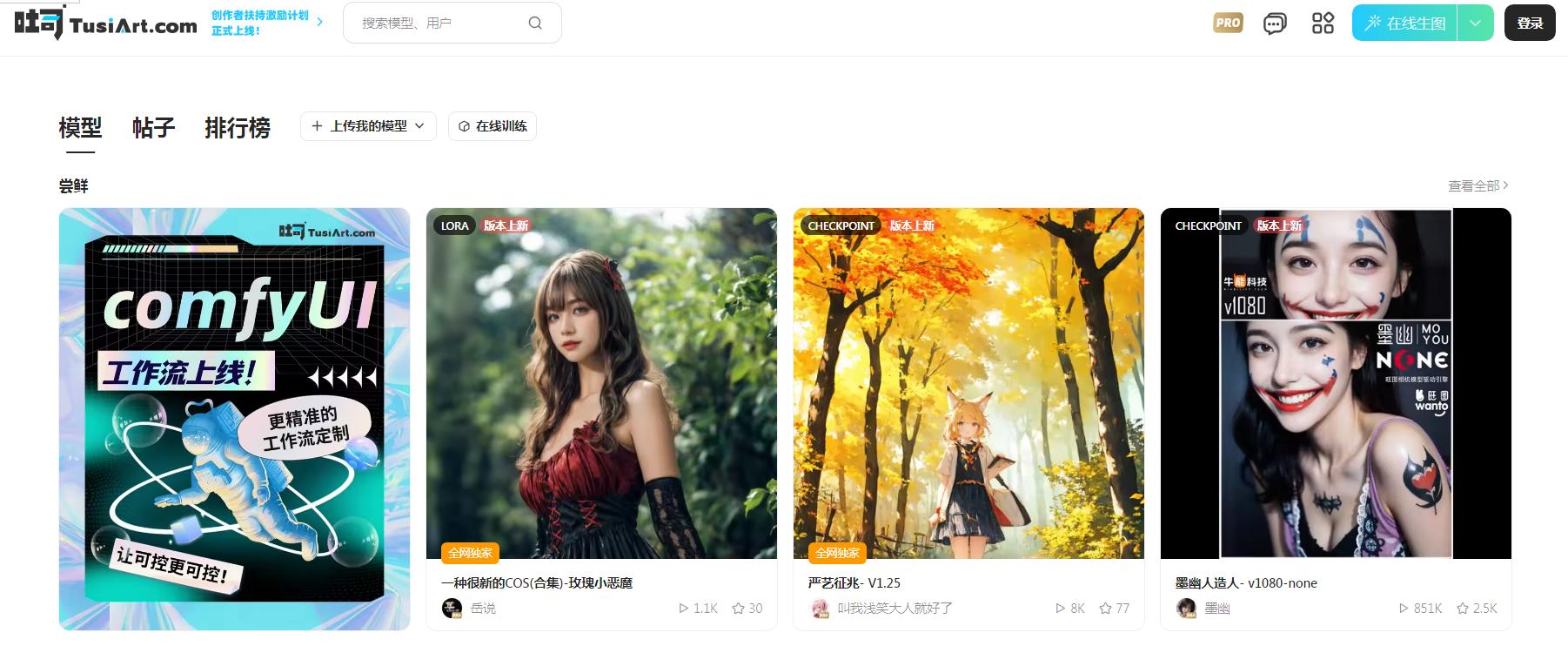Image resolution: width=1568 pixels, height=646 pixels.
Task: Switch to the 排行榜 tab
Action: (237, 128)
